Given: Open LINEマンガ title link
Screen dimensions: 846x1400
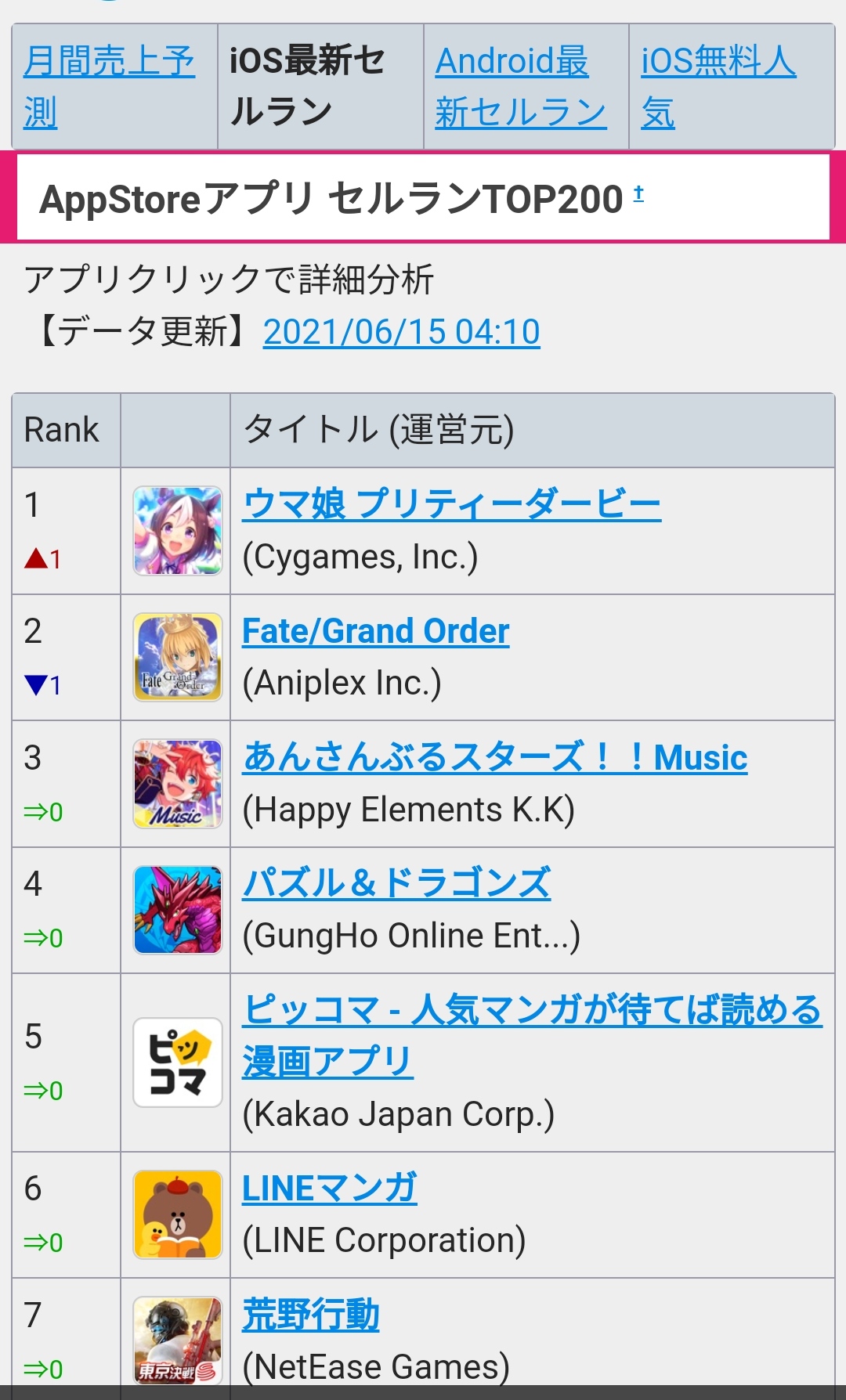Looking at the screenshot, I should tap(329, 1189).
